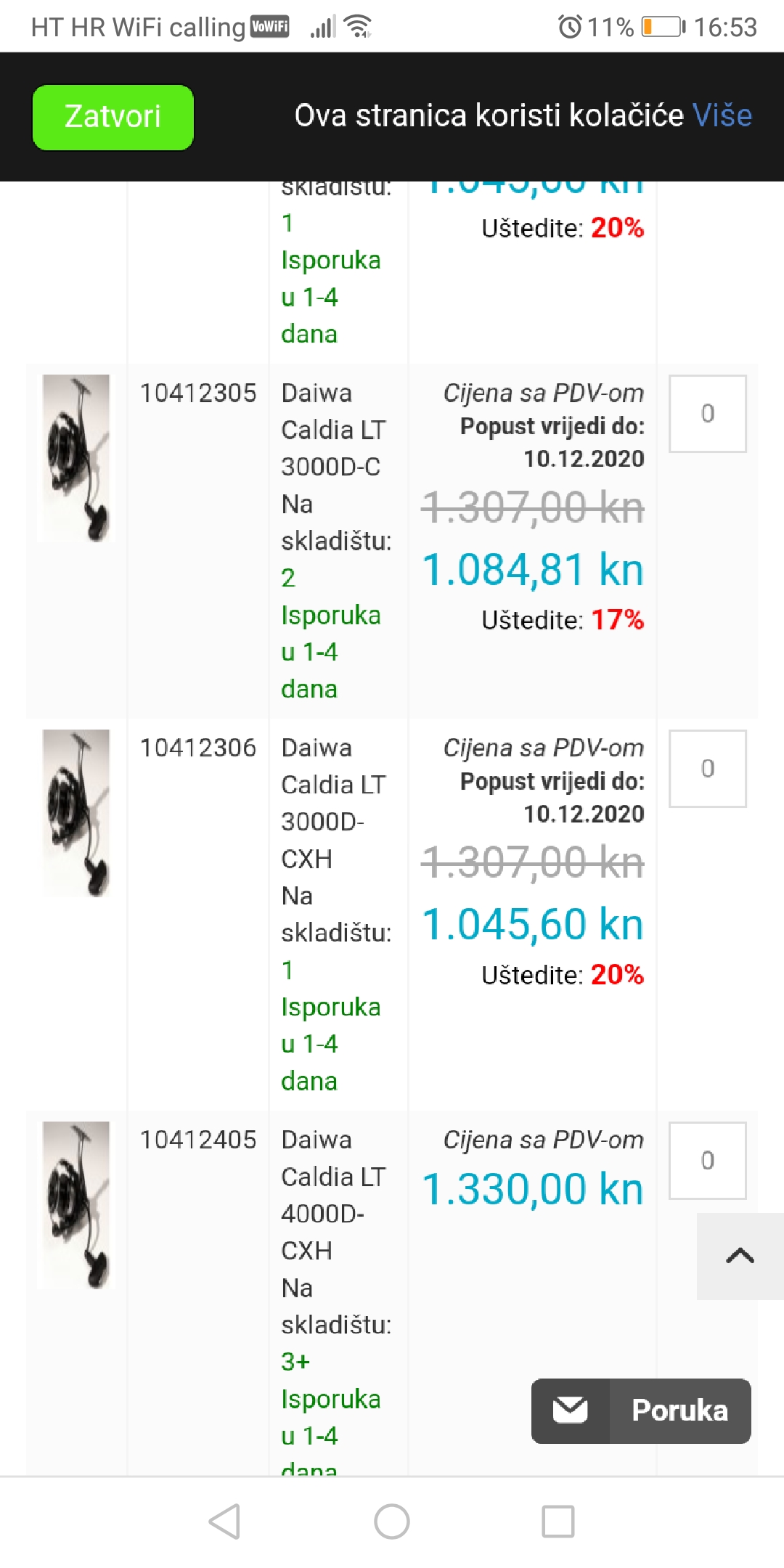Tap quantity field for item 10412306

click(x=707, y=769)
